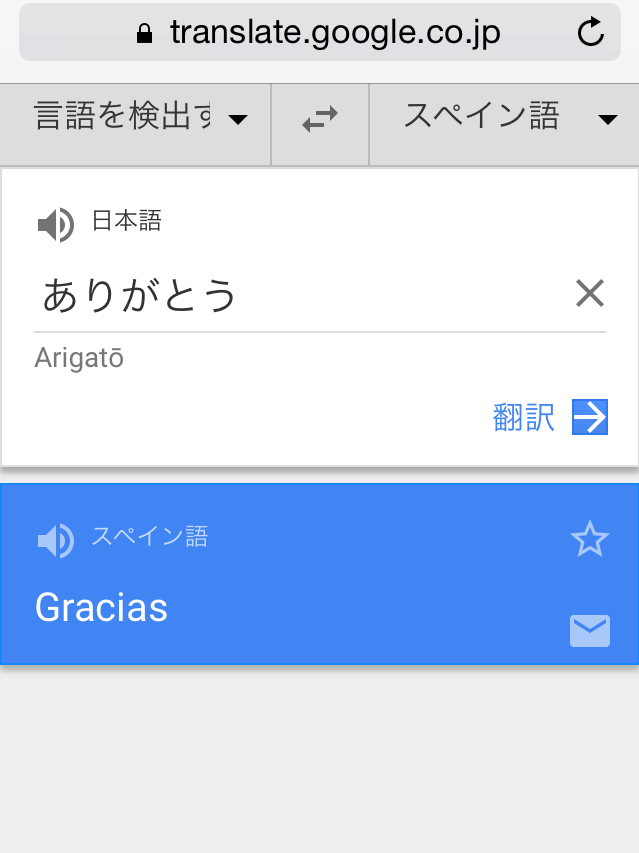
Task: Play audio of the Spanish translation
Action: [x=56, y=540]
